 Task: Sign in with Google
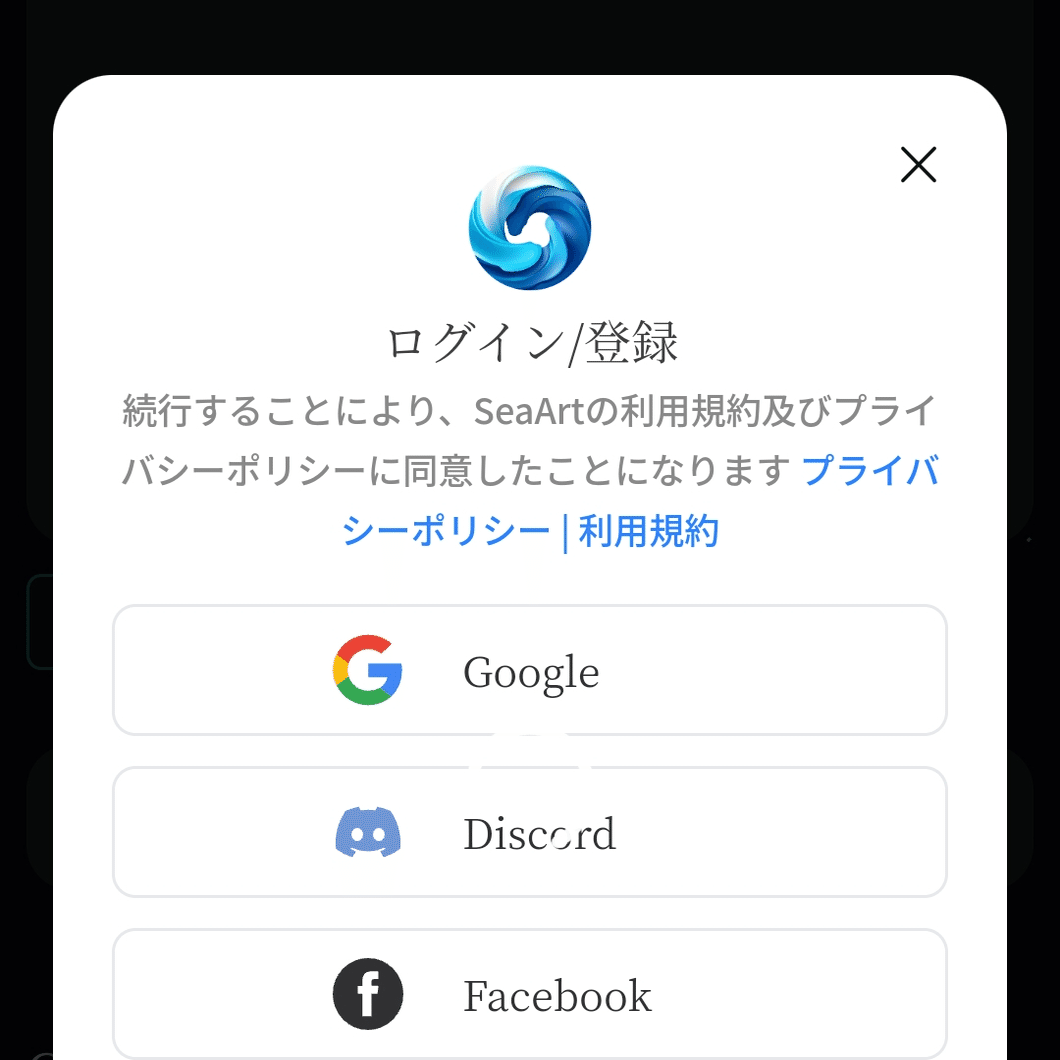529,670
